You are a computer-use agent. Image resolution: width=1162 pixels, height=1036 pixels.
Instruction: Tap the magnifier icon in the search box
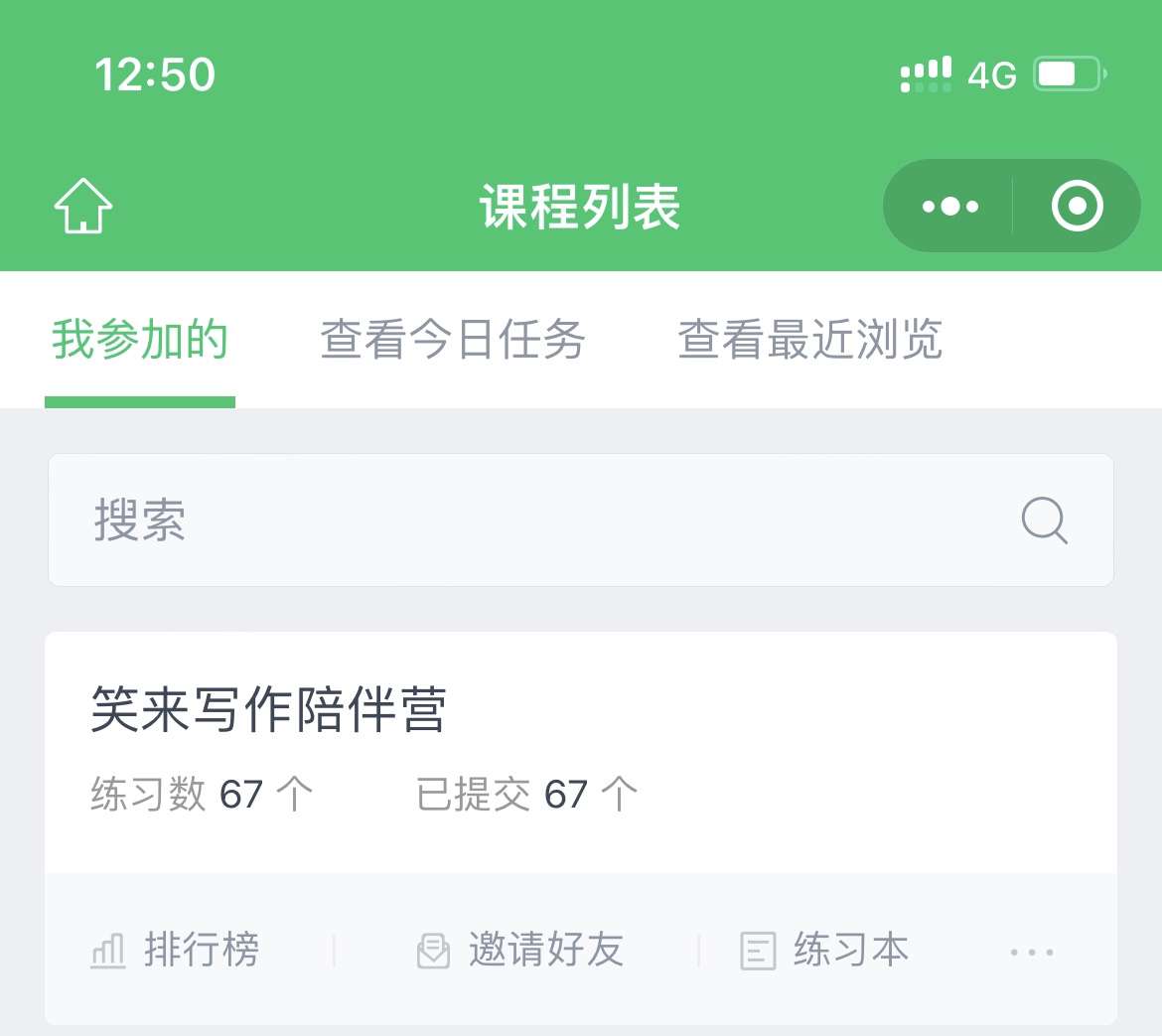click(1044, 519)
